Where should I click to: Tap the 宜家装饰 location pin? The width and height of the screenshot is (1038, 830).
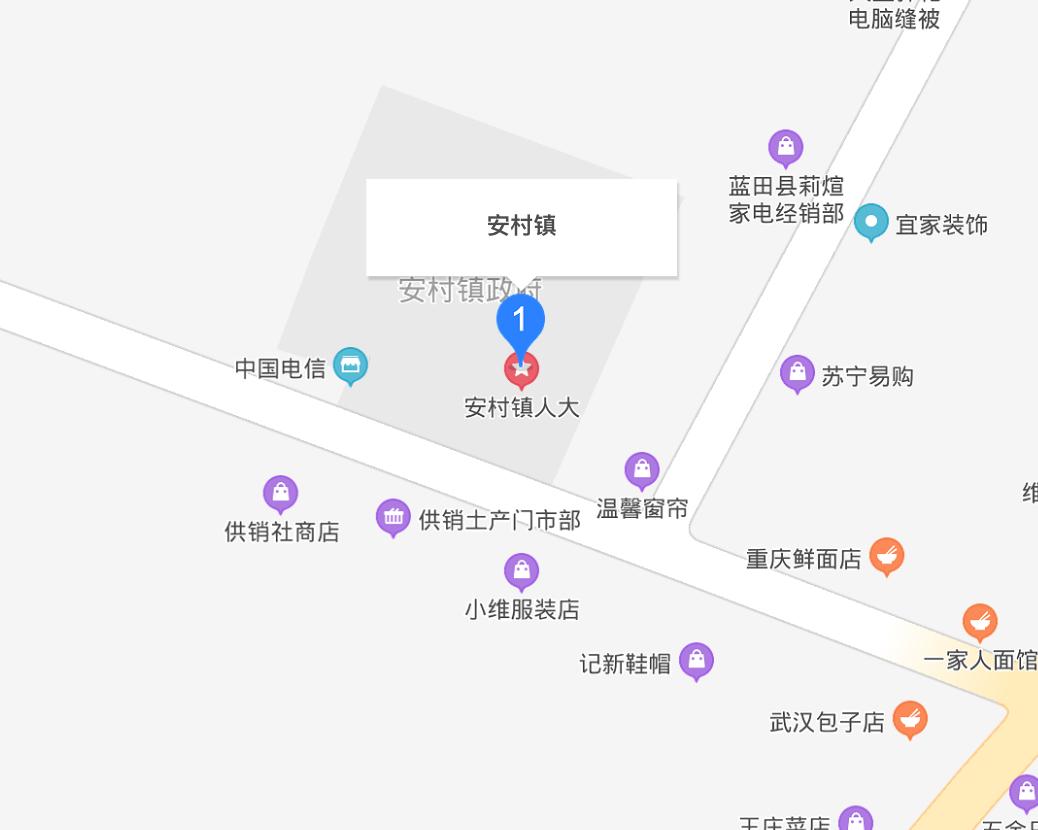(x=871, y=222)
